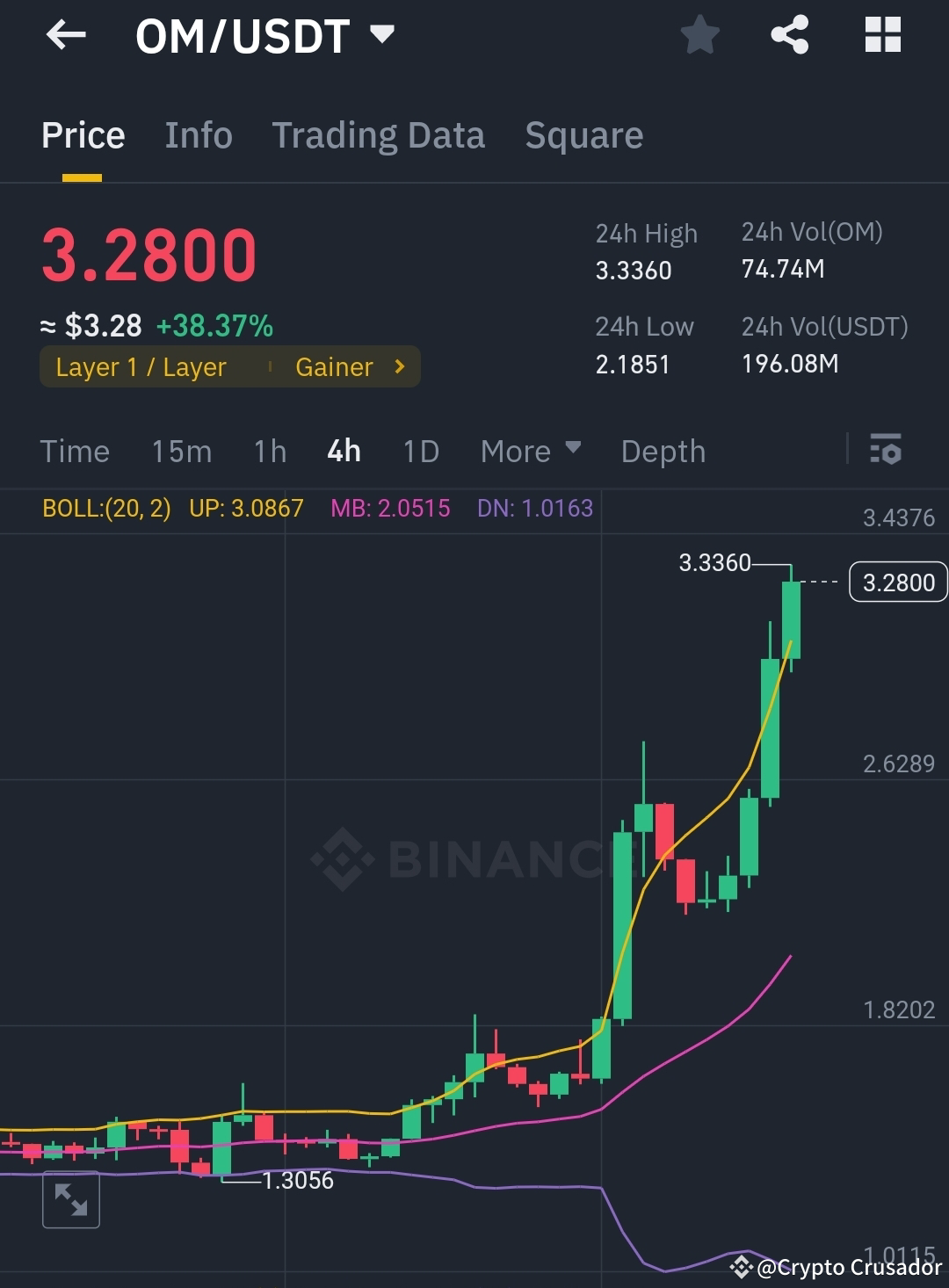Open the Info tab
The image size is (949, 1288).
point(198,134)
